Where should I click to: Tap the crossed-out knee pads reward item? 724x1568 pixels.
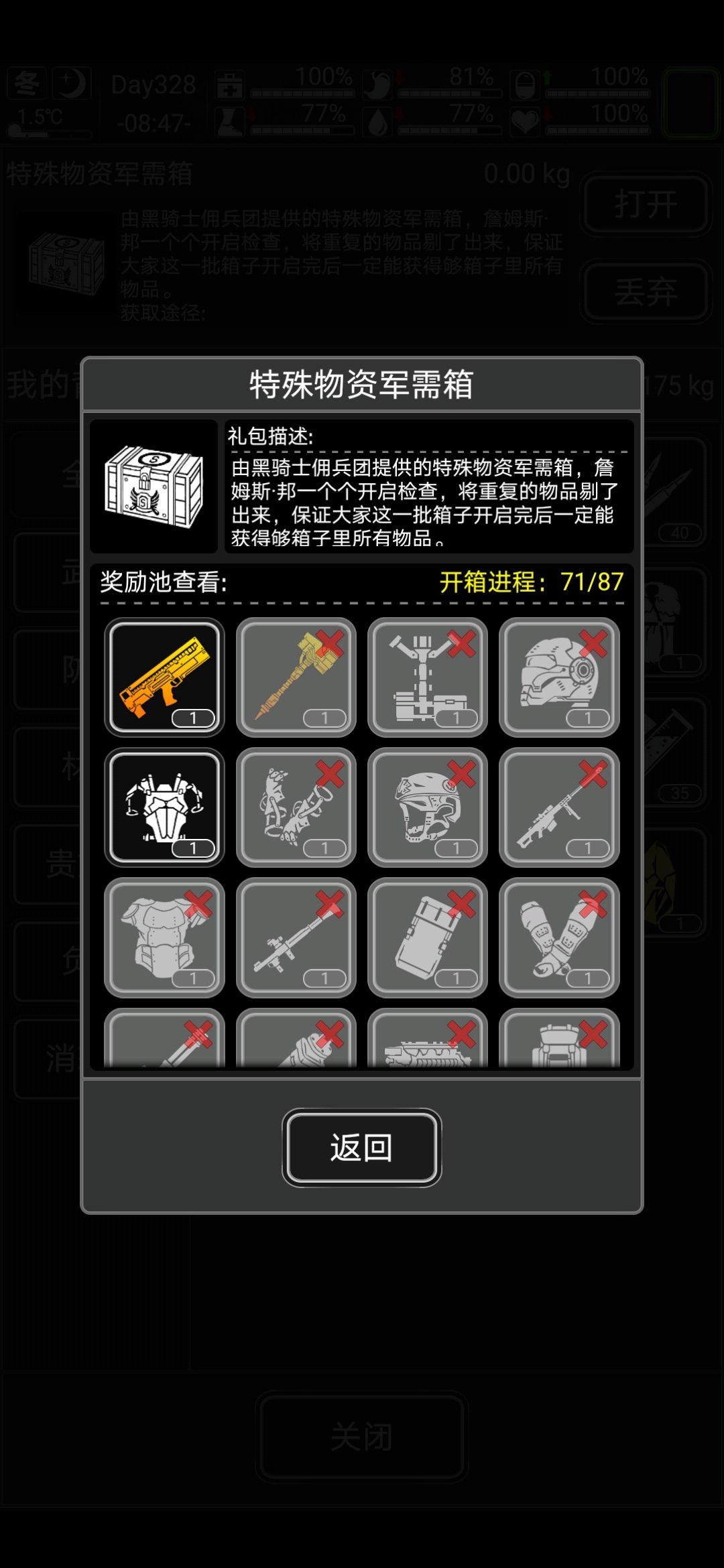click(x=559, y=937)
